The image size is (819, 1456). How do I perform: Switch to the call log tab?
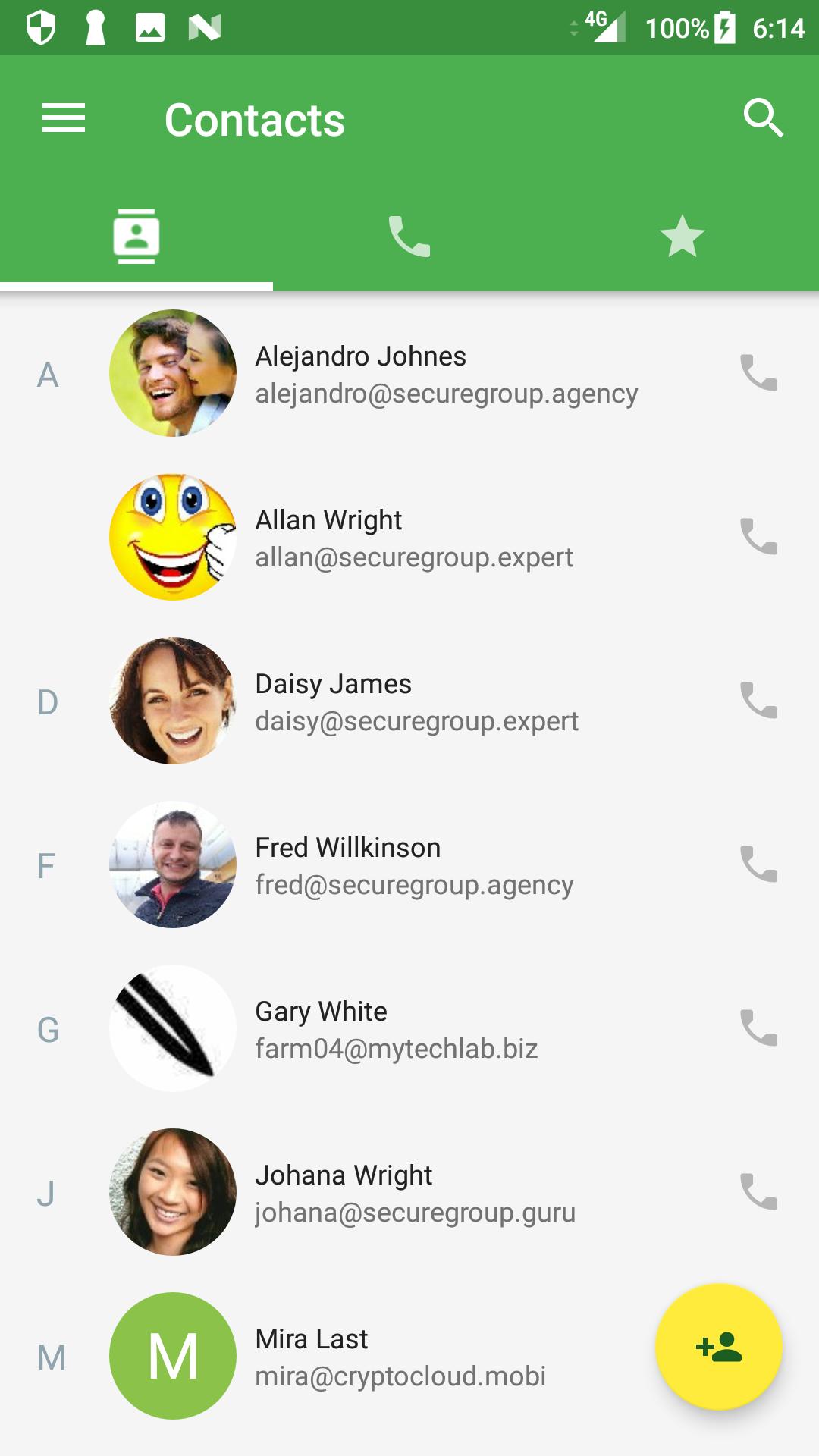click(409, 237)
